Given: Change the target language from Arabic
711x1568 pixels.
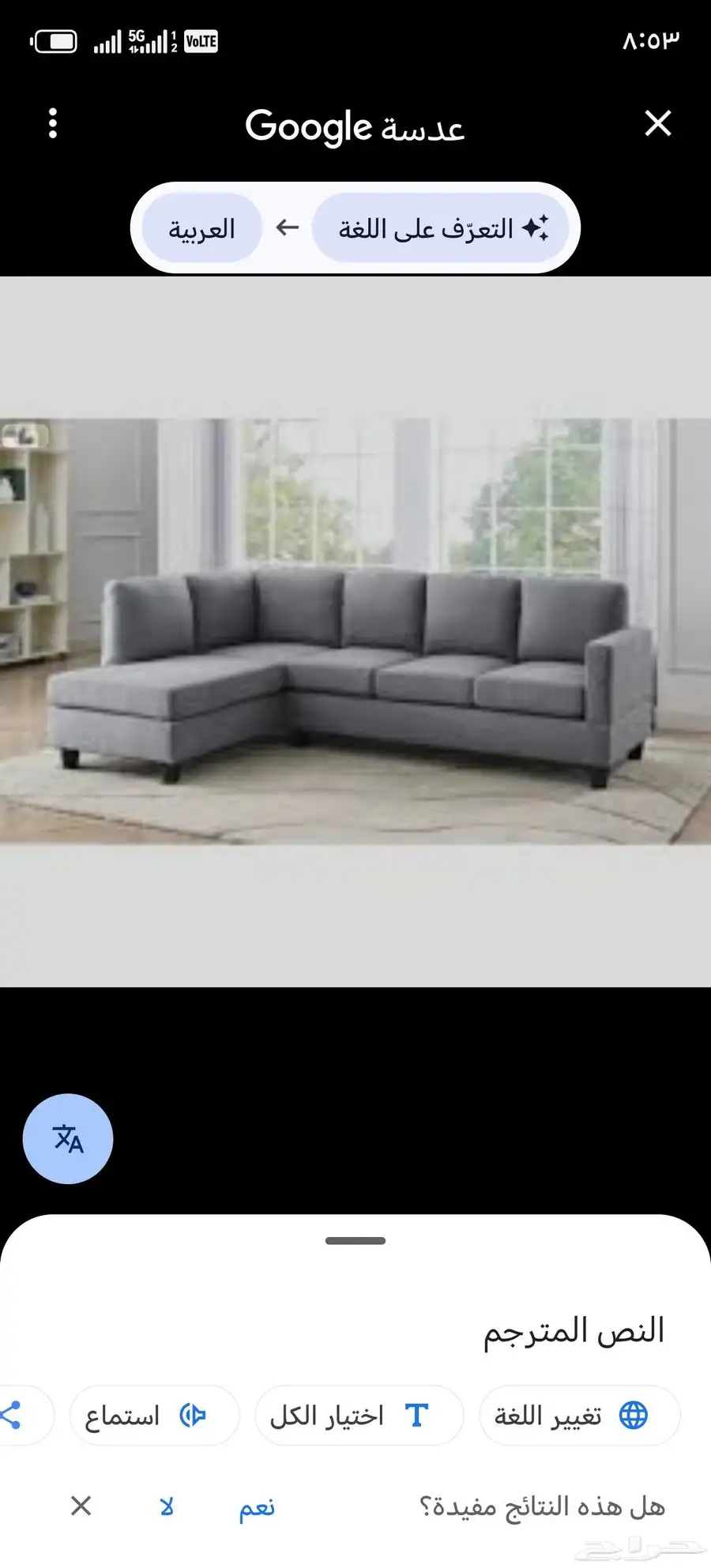Looking at the screenshot, I should click(201, 228).
